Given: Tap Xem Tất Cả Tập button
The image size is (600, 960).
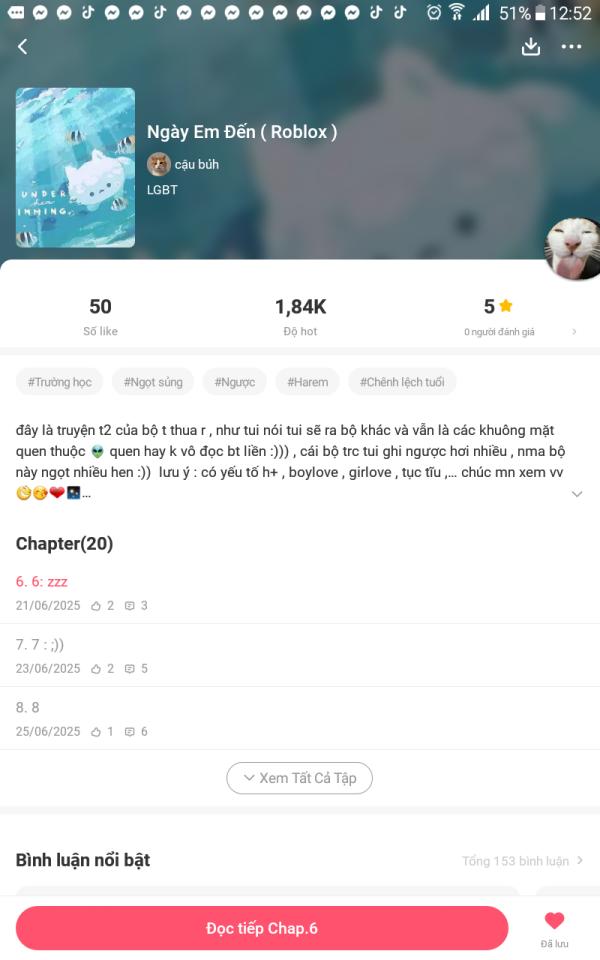Looking at the screenshot, I should click(x=299, y=778).
